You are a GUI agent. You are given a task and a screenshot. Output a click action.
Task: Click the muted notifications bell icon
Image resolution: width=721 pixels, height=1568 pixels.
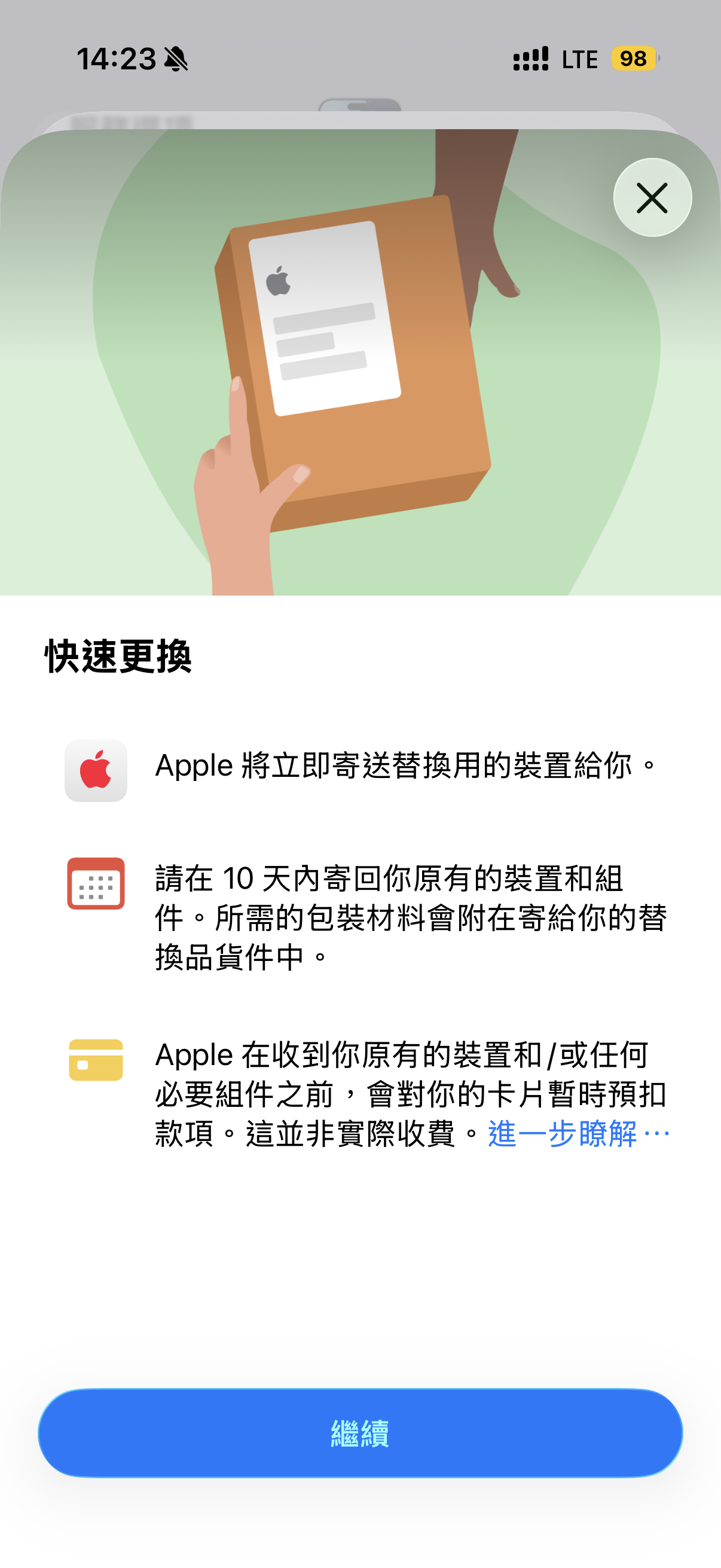point(176,59)
